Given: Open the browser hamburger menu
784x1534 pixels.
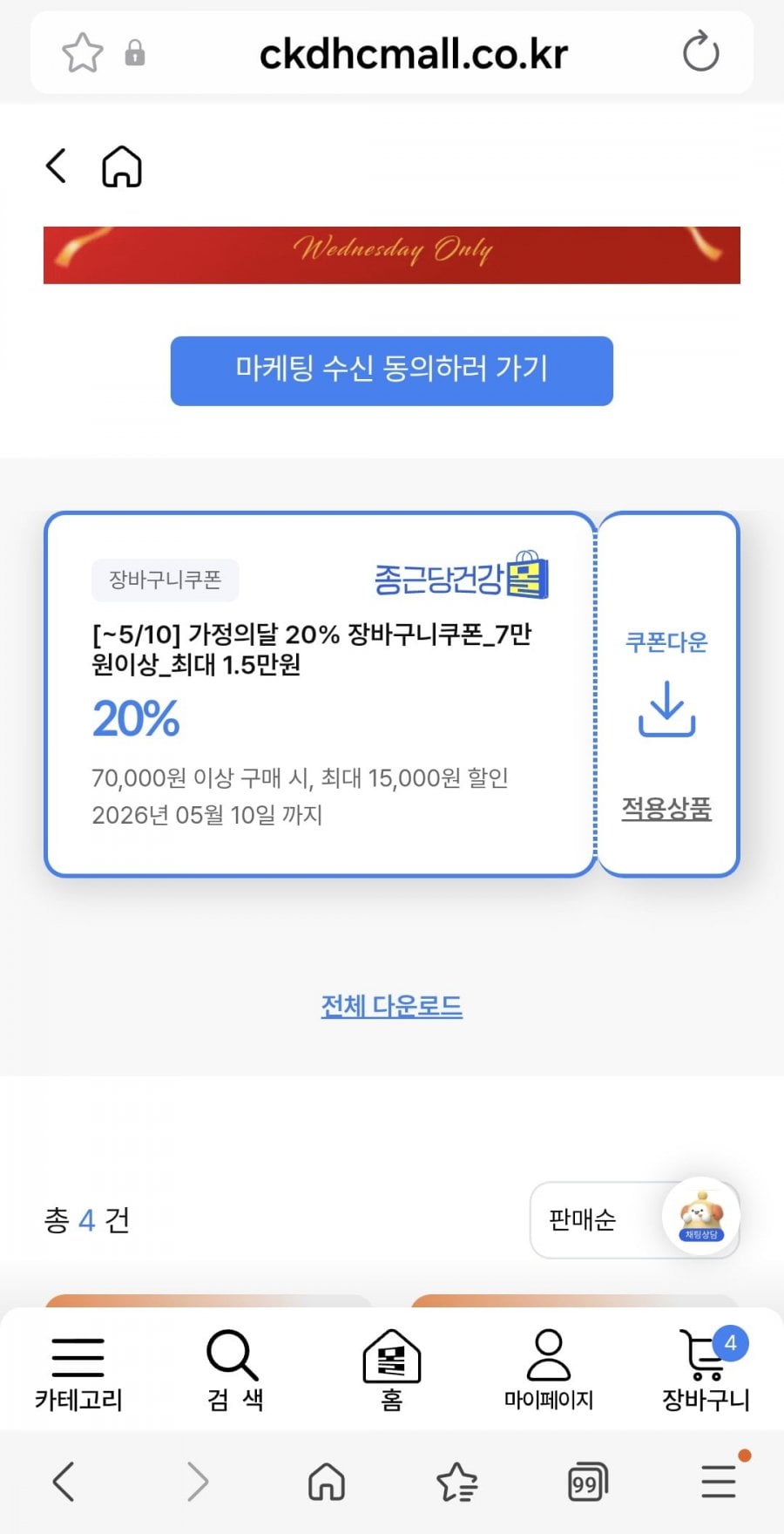Looking at the screenshot, I should [x=719, y=1482].
